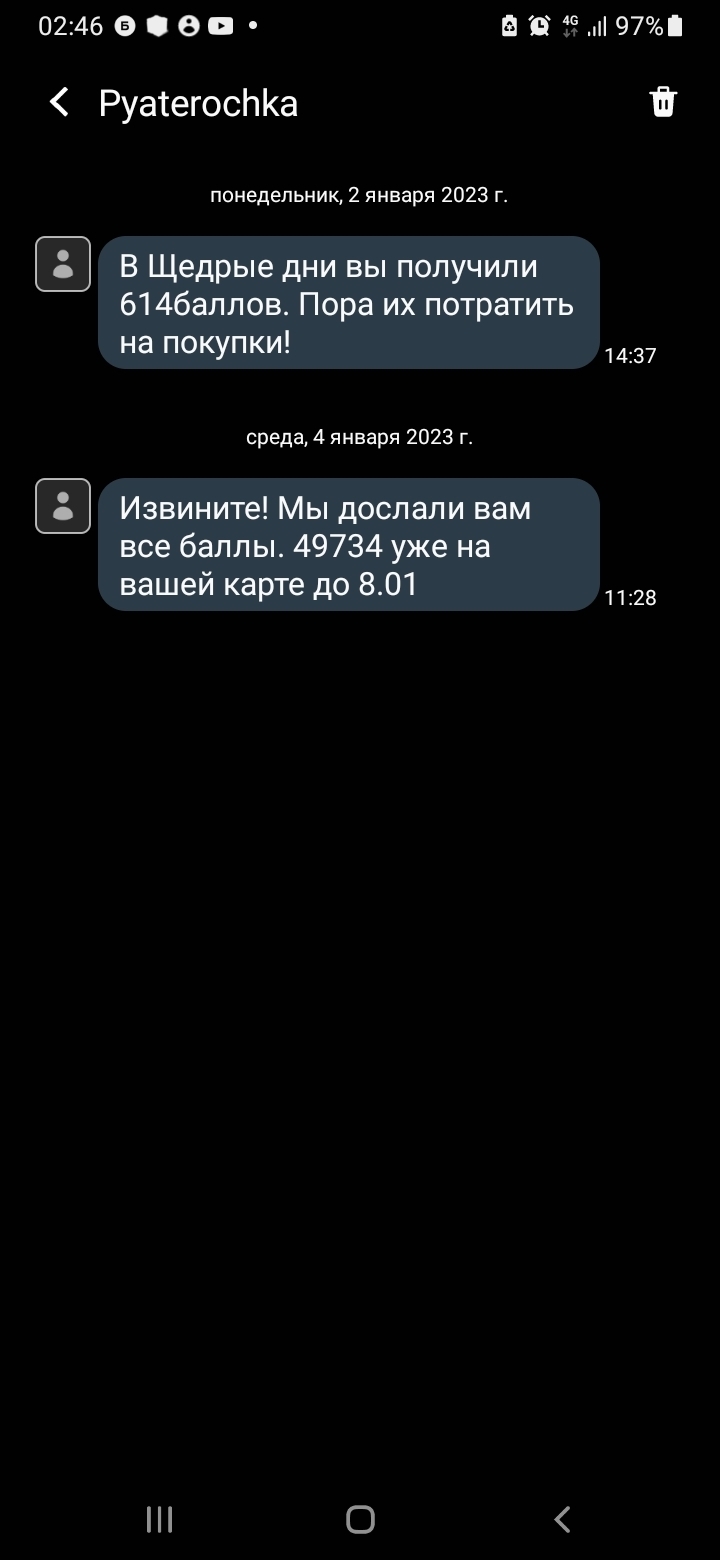This screenshot has width=720, height=1560.
Task: Delete conversation using the trash icon
Action: tap(663, 102)
